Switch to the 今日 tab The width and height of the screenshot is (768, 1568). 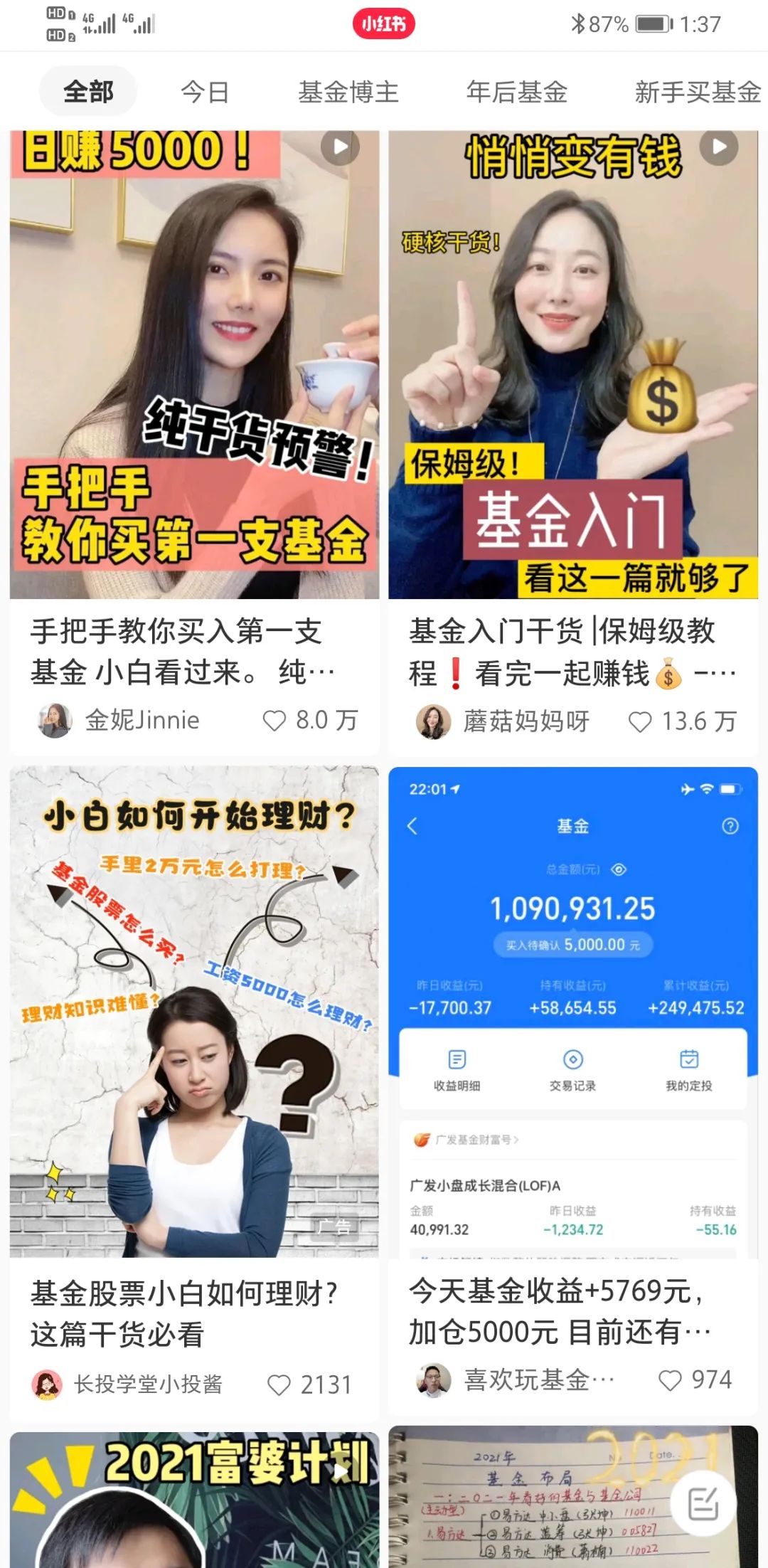(x=205, y=92)
